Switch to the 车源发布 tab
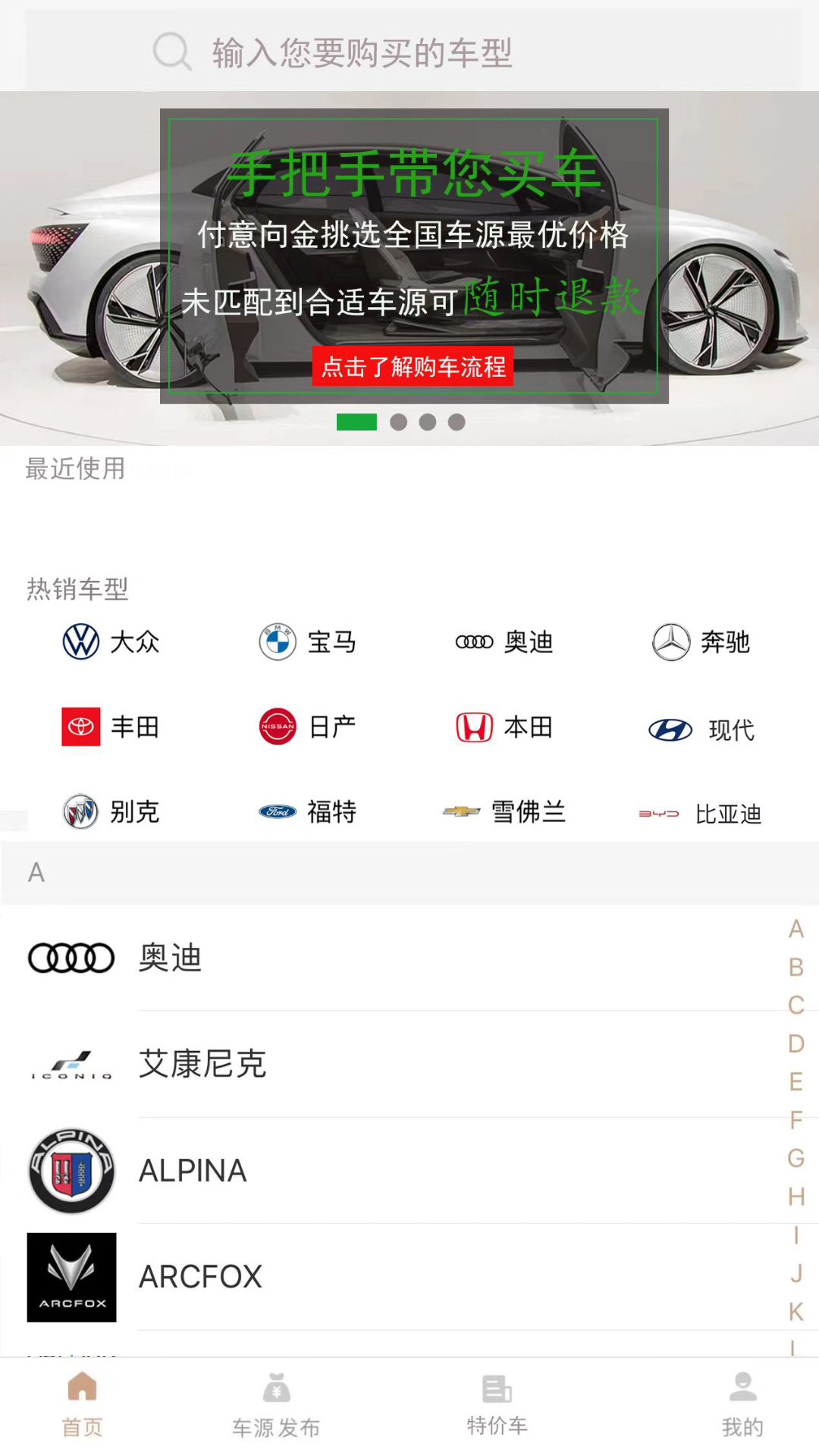The image size is (819, 1456). tap(276, 1407)
